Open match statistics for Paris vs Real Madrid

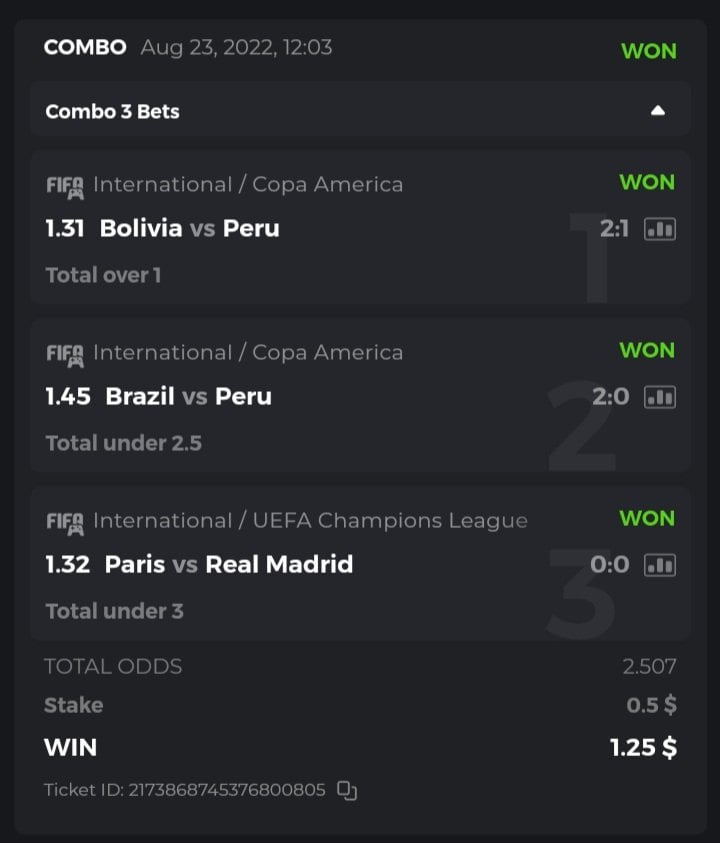click(x=659, y=565)
